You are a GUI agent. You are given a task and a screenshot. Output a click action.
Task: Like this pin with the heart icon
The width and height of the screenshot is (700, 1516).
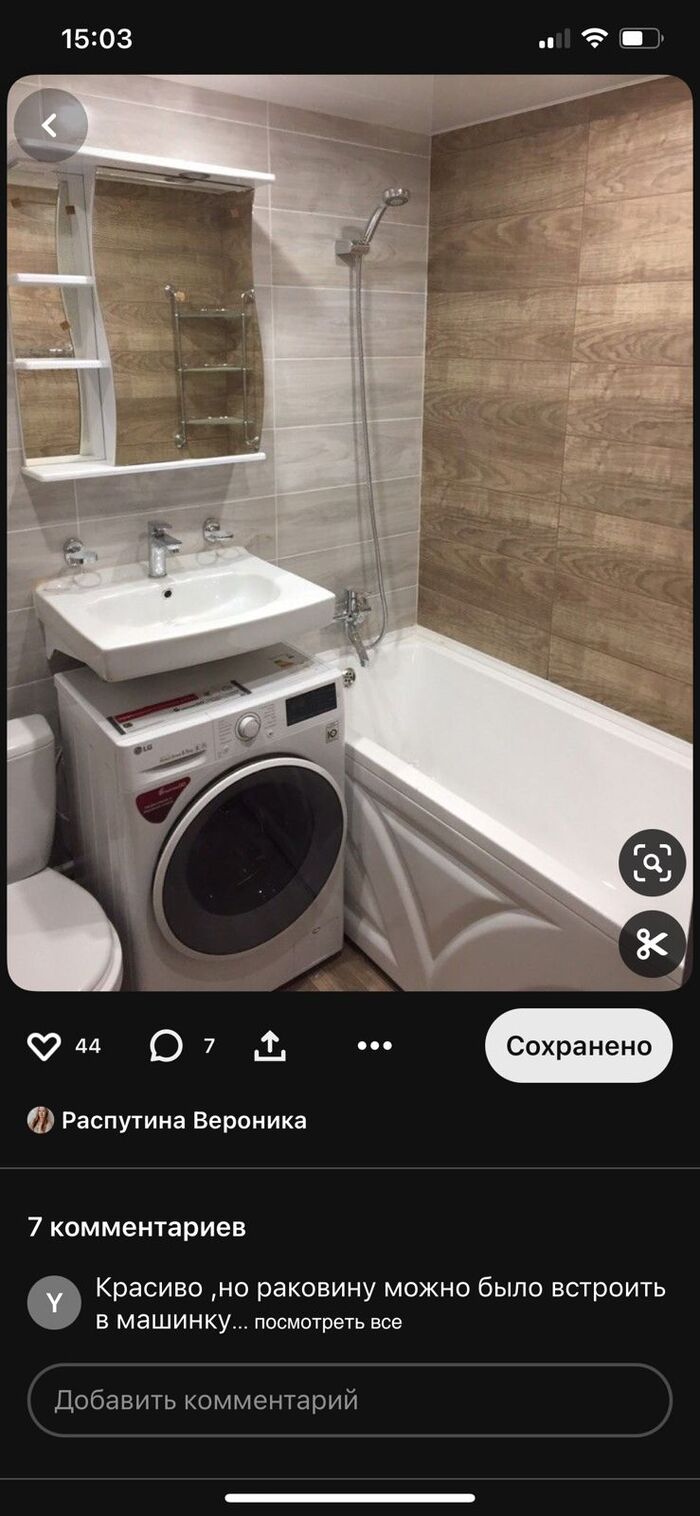click(x=44, y=1046)
